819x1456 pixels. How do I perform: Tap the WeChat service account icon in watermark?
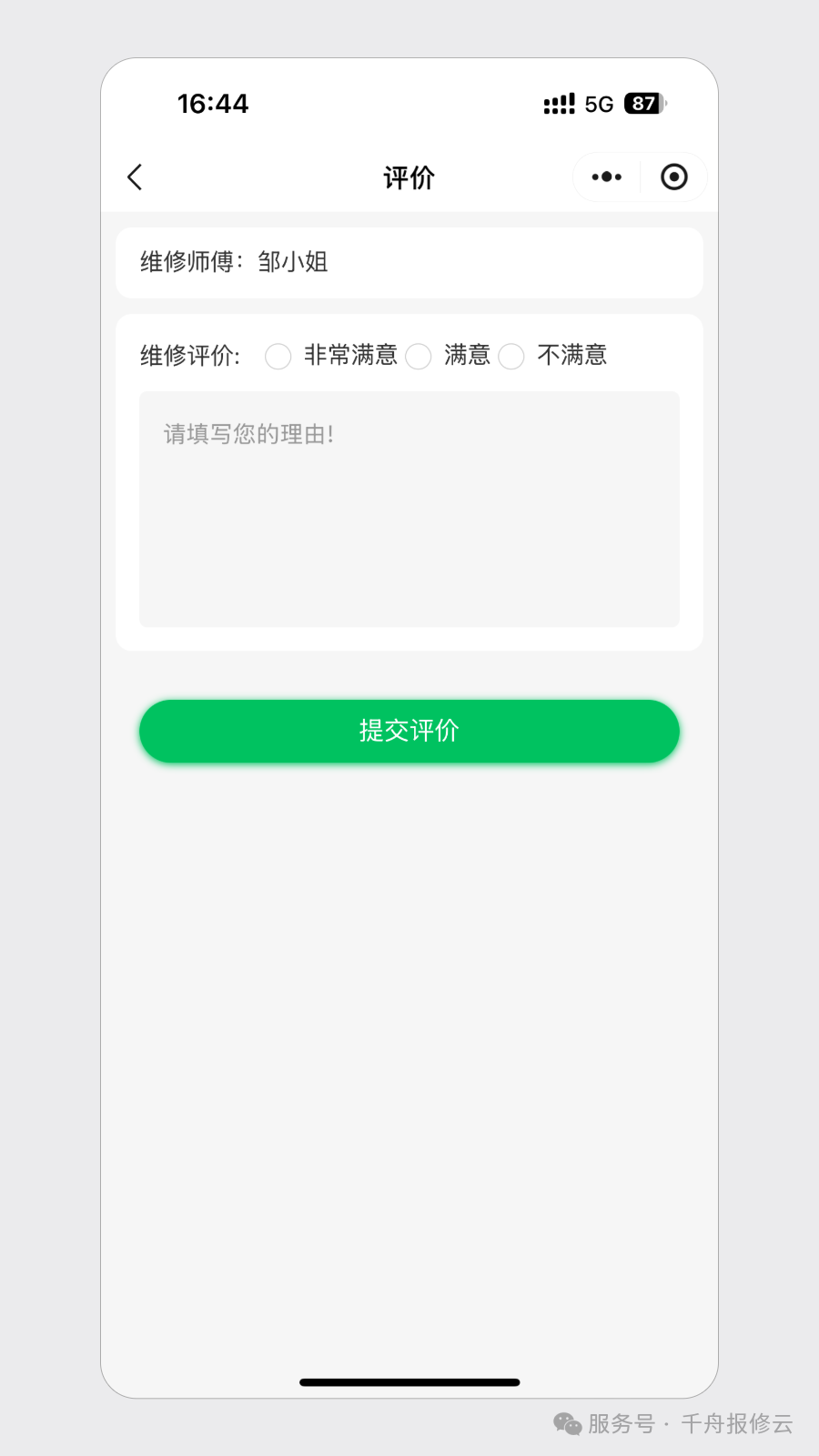pyautogui.click(x=566, y=1425)
